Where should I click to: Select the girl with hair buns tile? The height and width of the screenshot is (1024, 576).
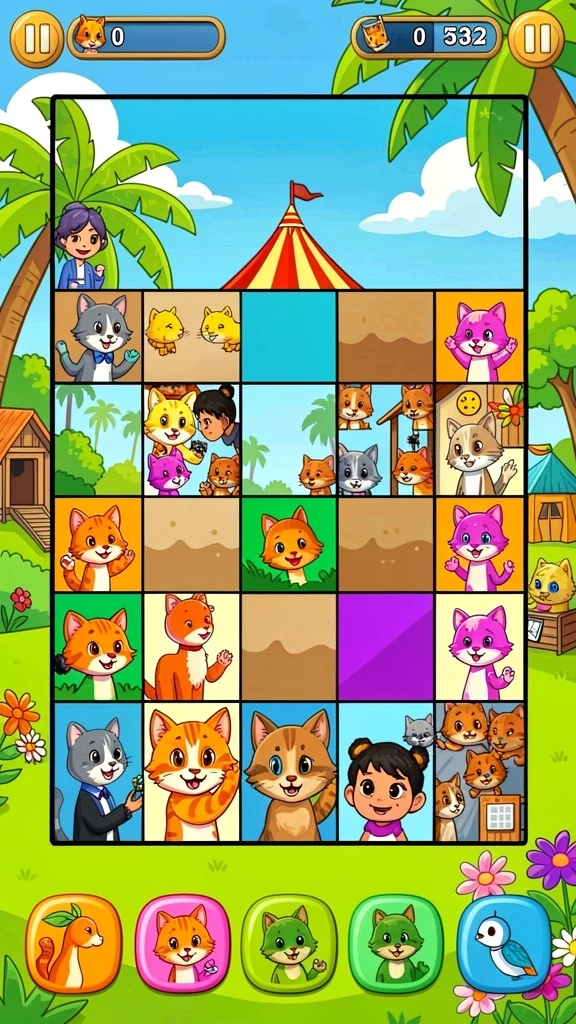[386, 772]
